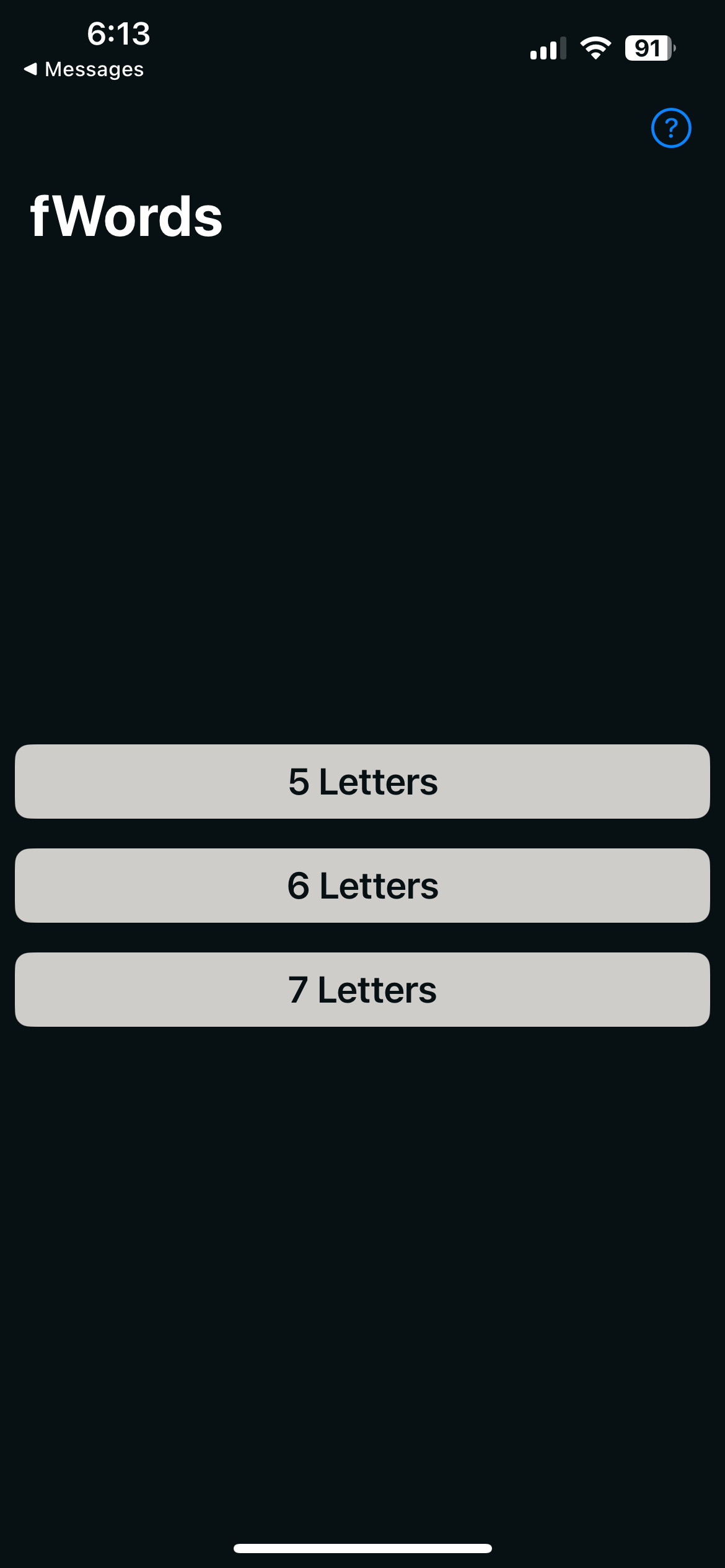Return to Messages via the back link
Viewport: 725px width, 1568px height.
[x=84, y=69]
